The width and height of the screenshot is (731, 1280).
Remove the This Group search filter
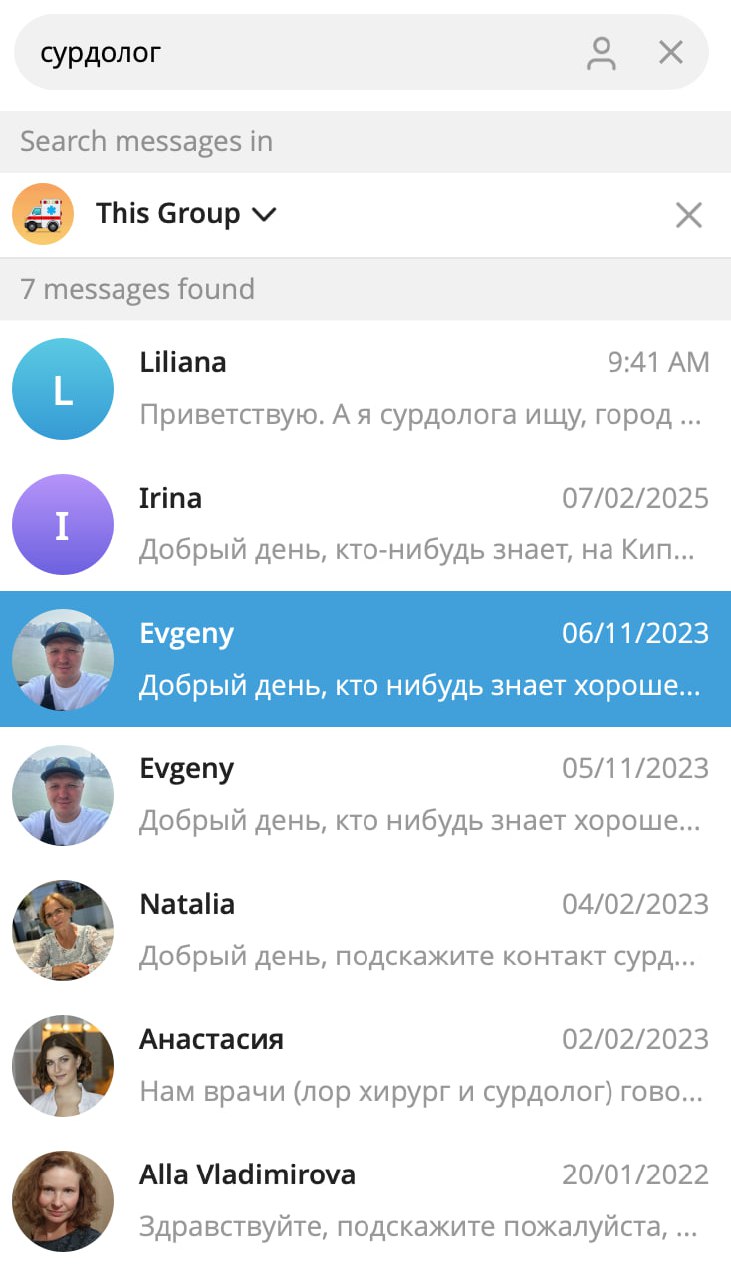click(x=689, y=214)
